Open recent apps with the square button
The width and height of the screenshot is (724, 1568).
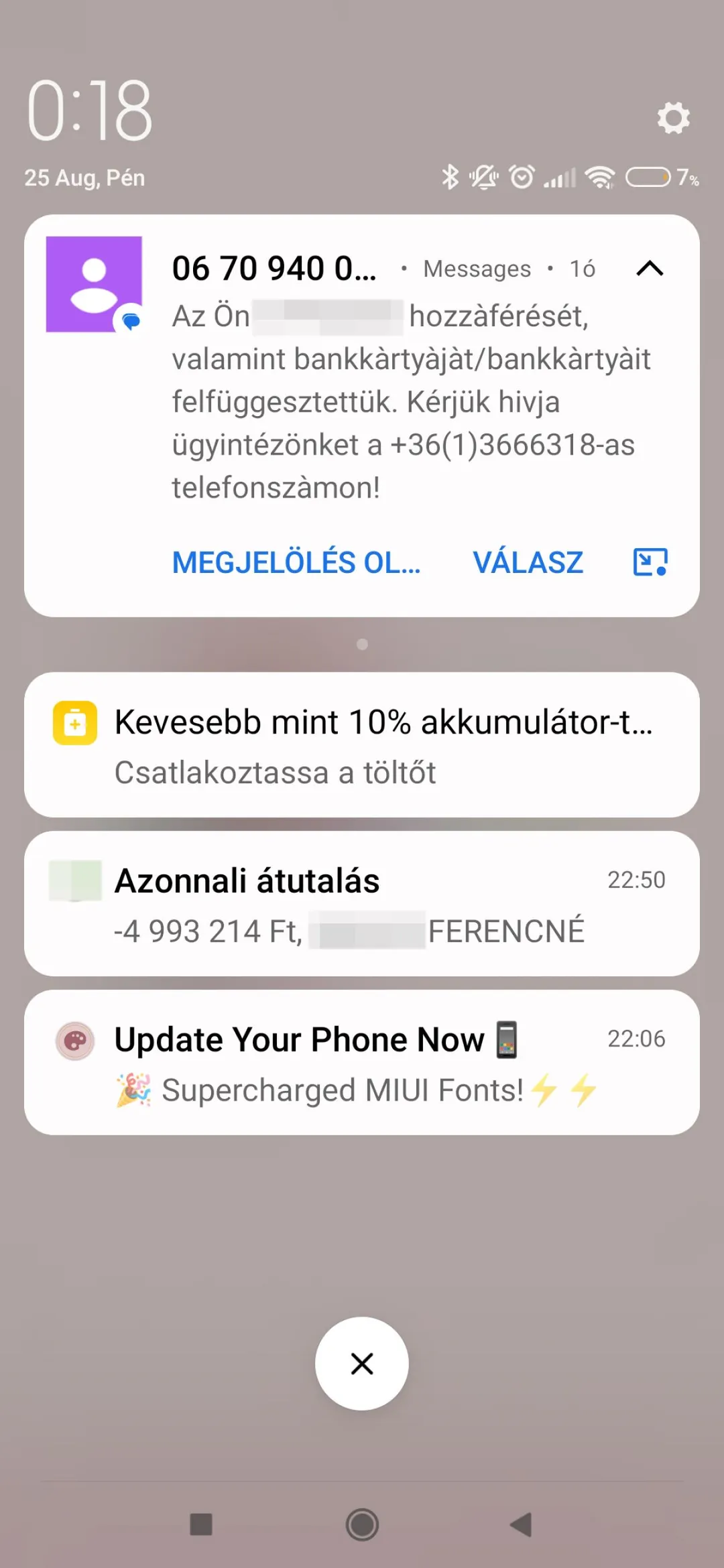[201, 1524]
